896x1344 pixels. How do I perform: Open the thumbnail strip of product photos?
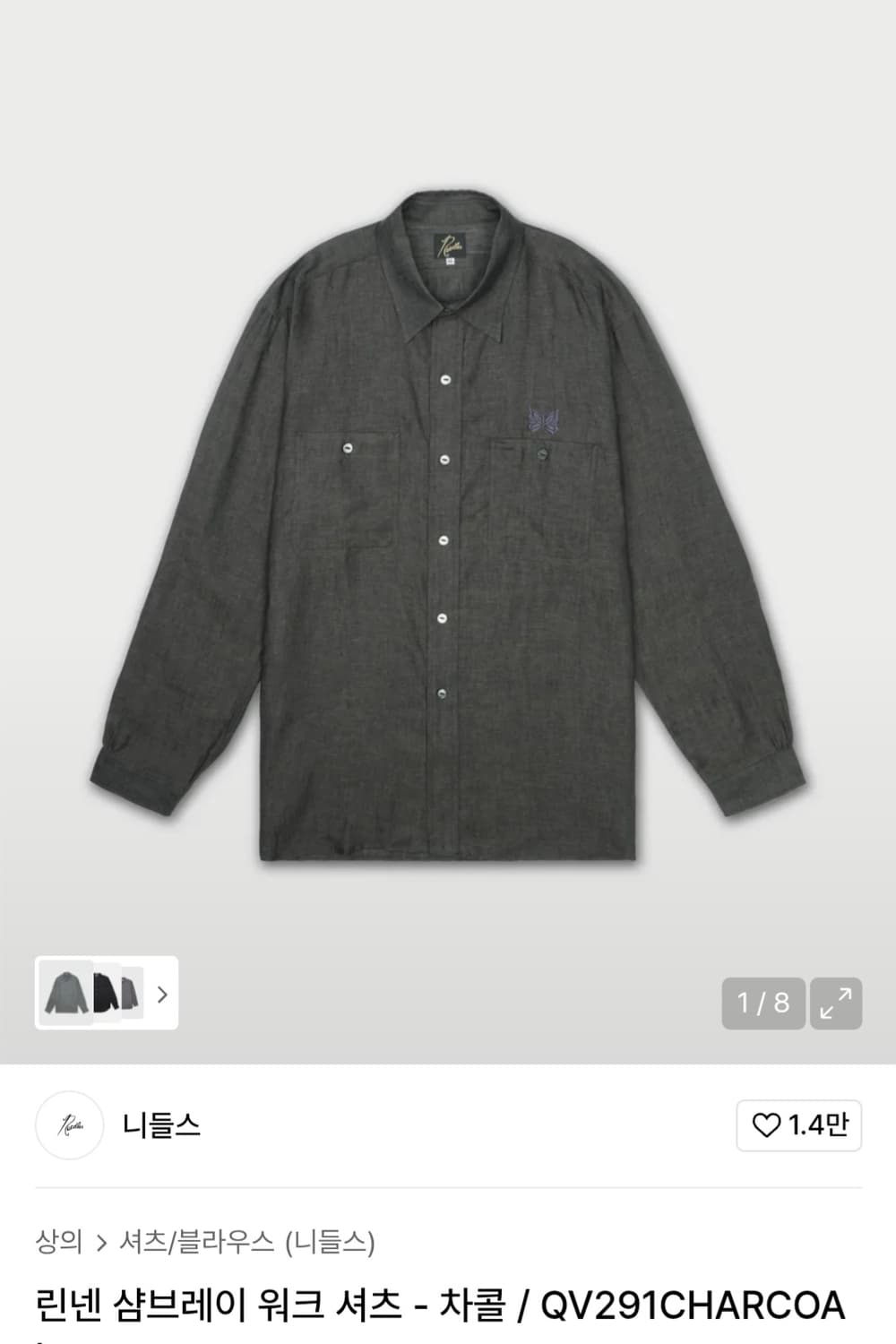[x=107, y=994]
